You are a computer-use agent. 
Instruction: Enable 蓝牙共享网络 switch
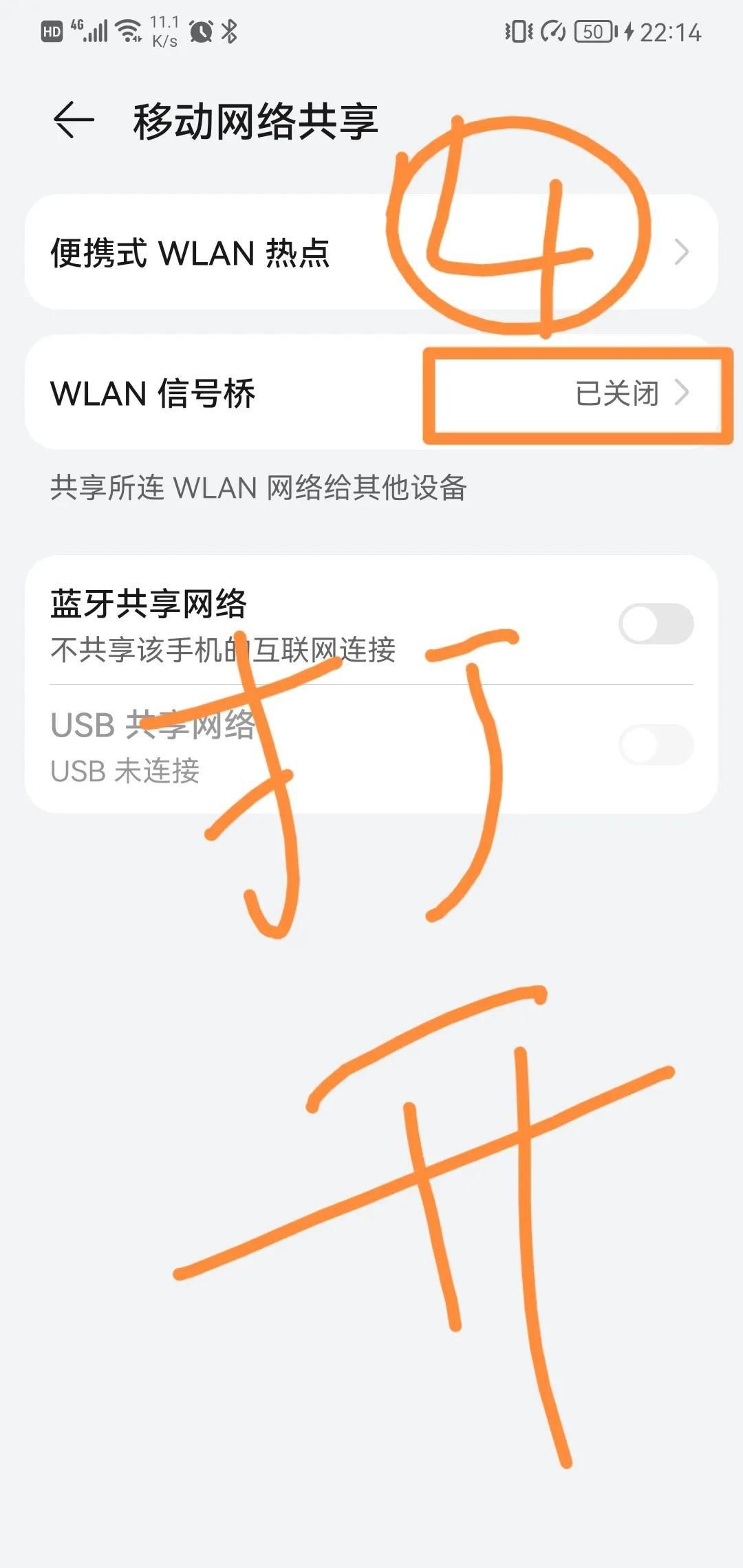click(x=656, y=624)
